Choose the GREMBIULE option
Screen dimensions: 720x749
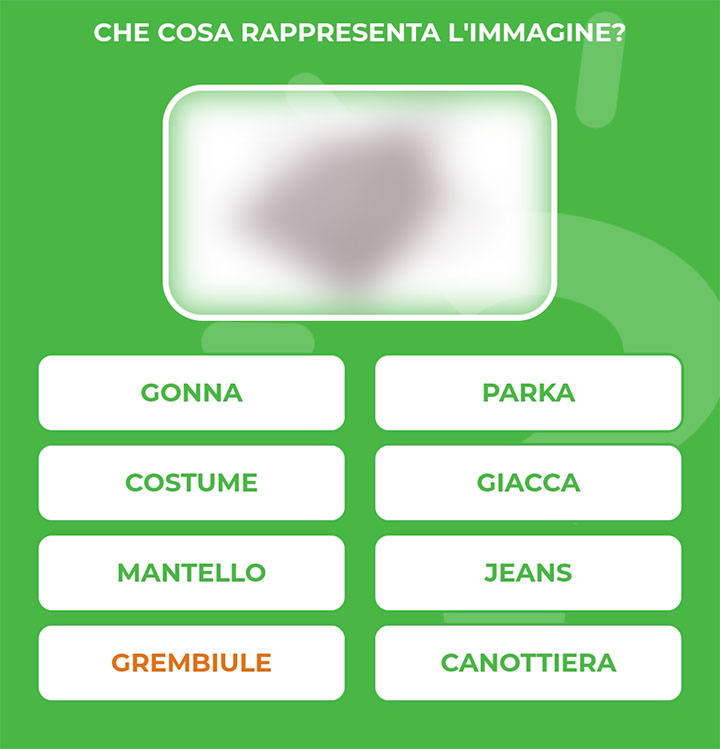[x=191, y=662]
